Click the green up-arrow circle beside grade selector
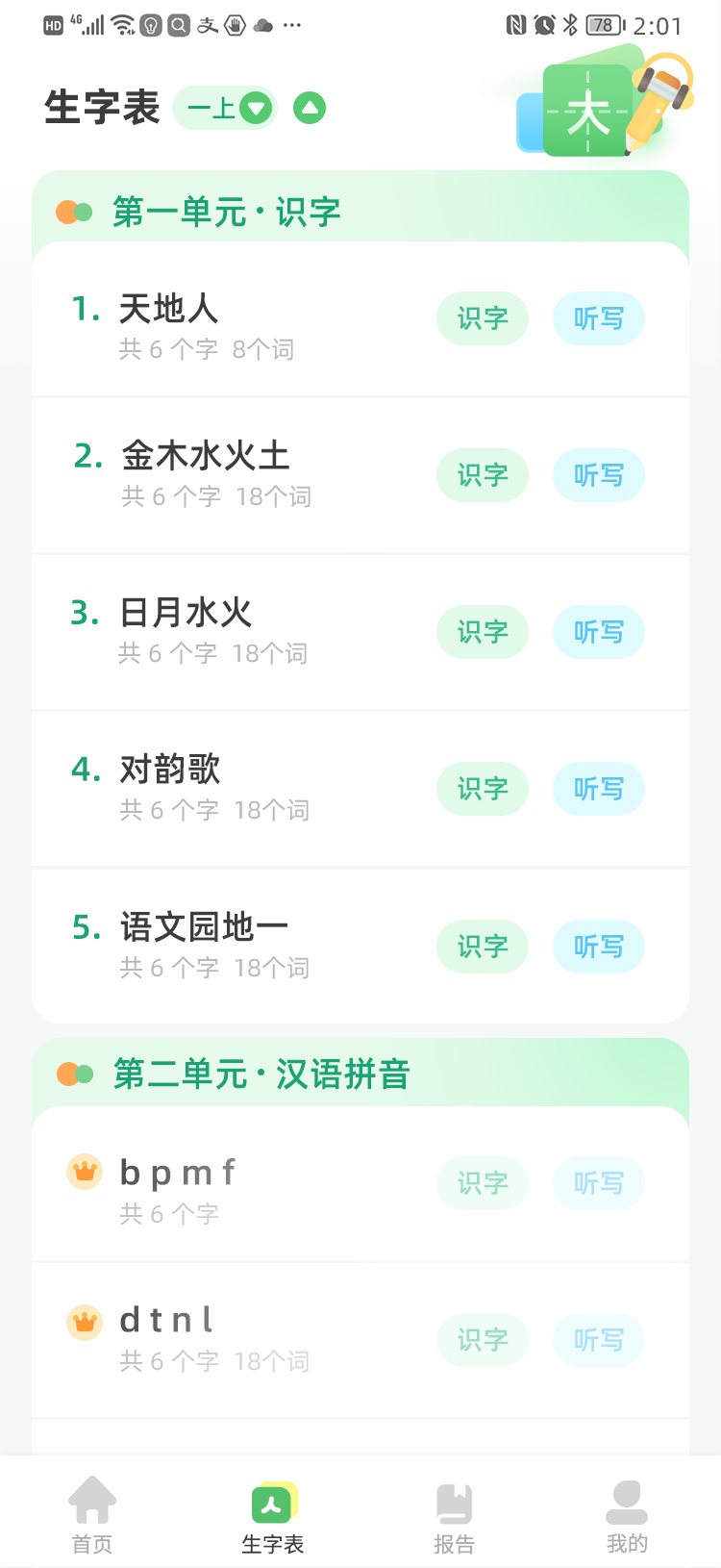The width and height of the screenshot is (721, 1568). tap(309, 108)
